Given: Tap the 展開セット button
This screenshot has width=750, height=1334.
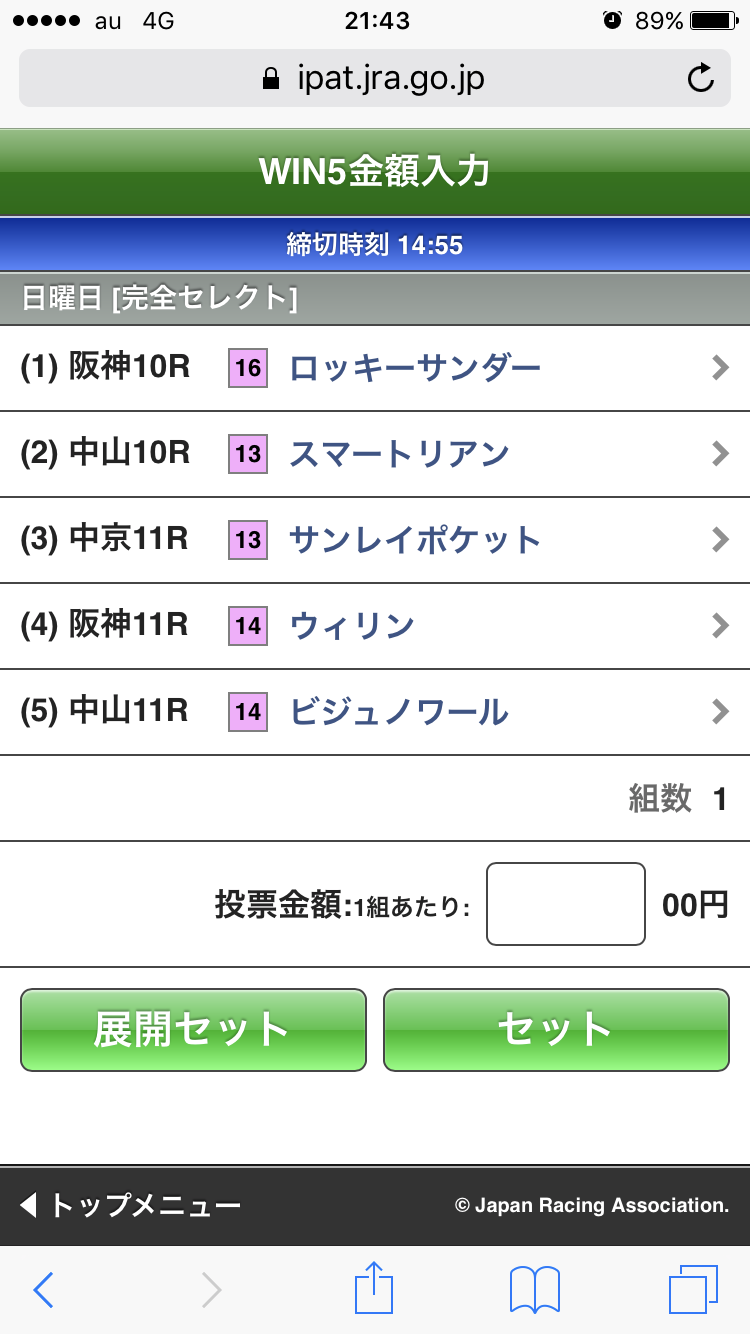Looking at the screenshot, I should 193,1030.
